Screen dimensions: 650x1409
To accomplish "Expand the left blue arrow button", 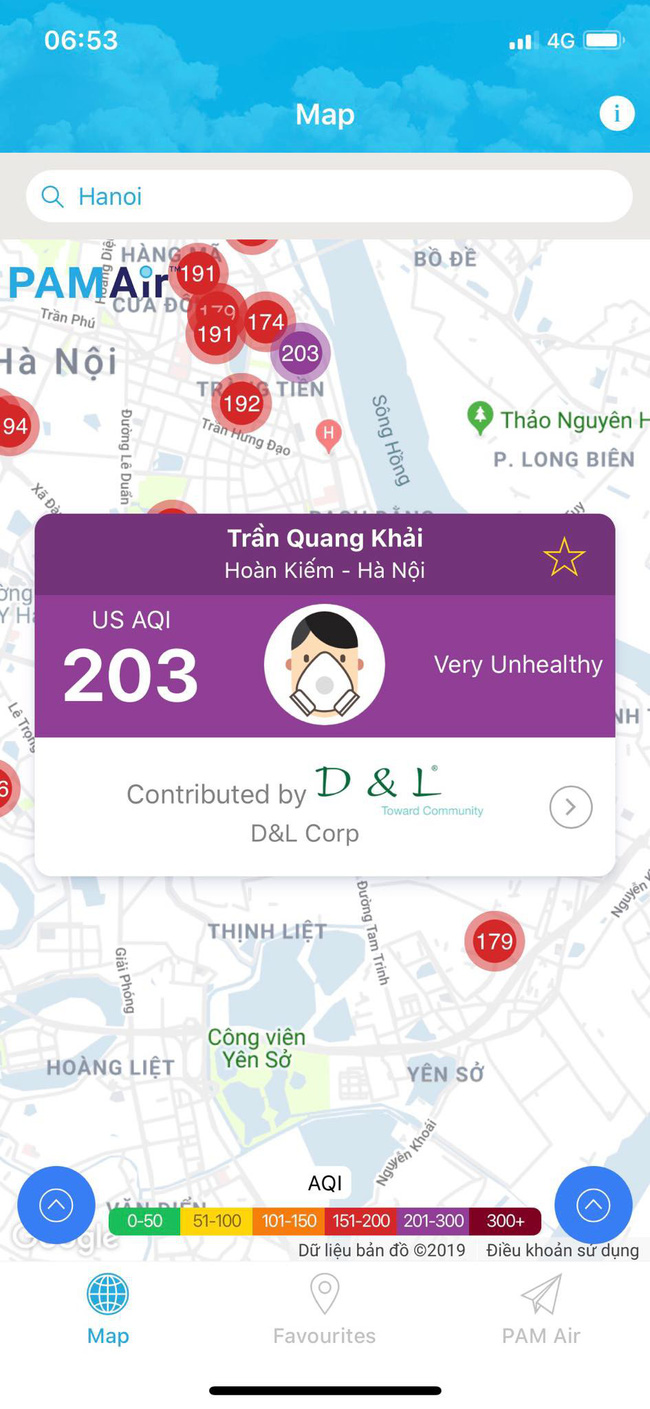I will click(x=56, y=1205).
